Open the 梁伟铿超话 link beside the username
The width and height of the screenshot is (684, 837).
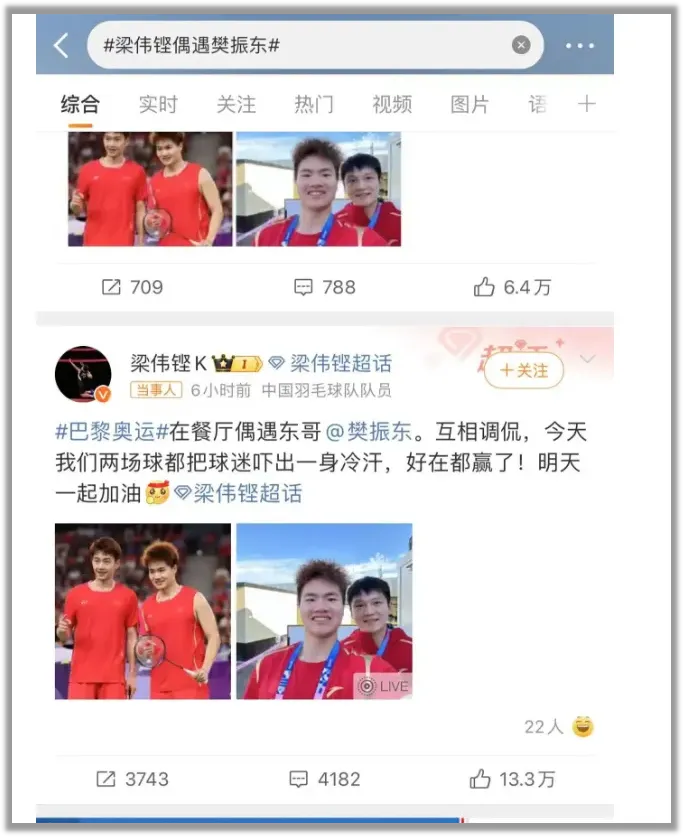coord(331,364)
